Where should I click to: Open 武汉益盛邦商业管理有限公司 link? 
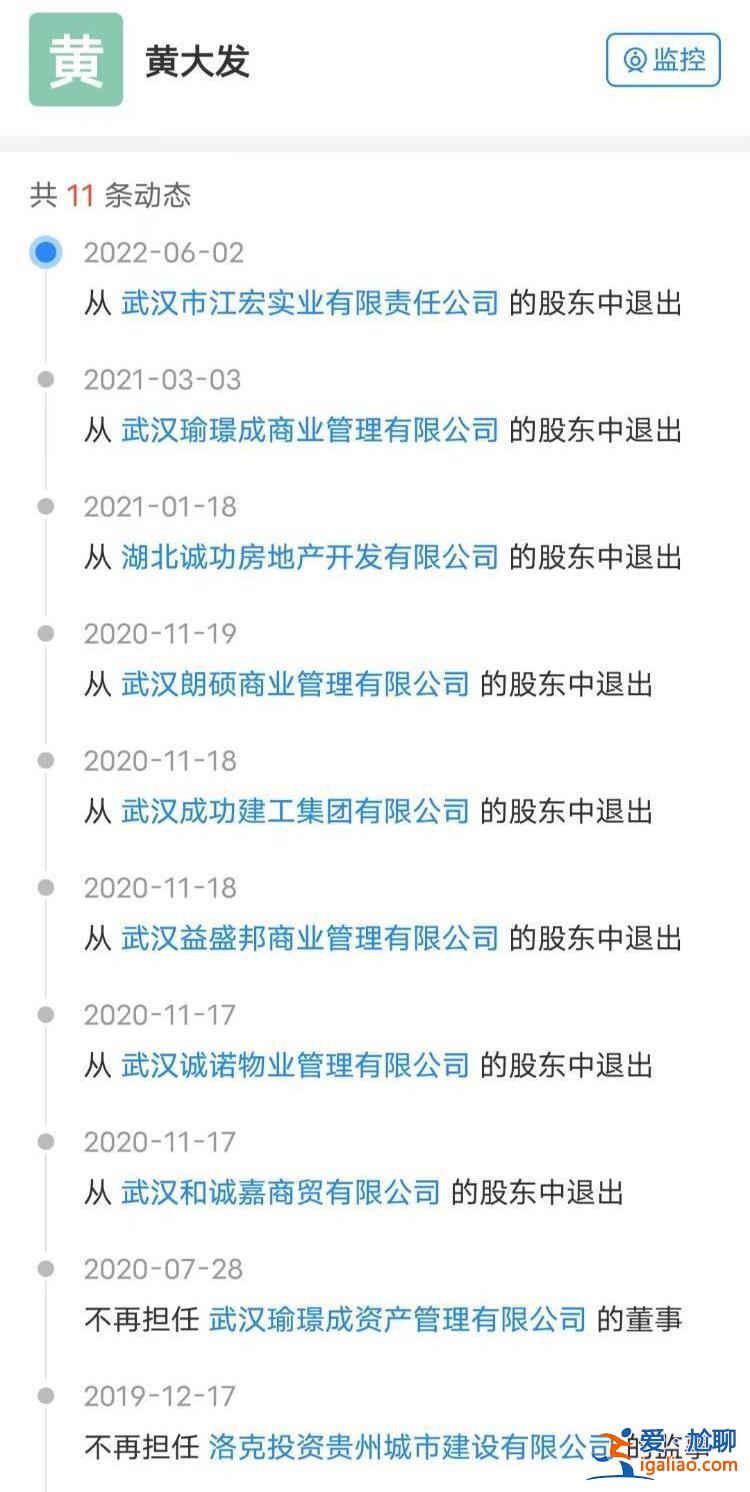[x=310, y=938]
